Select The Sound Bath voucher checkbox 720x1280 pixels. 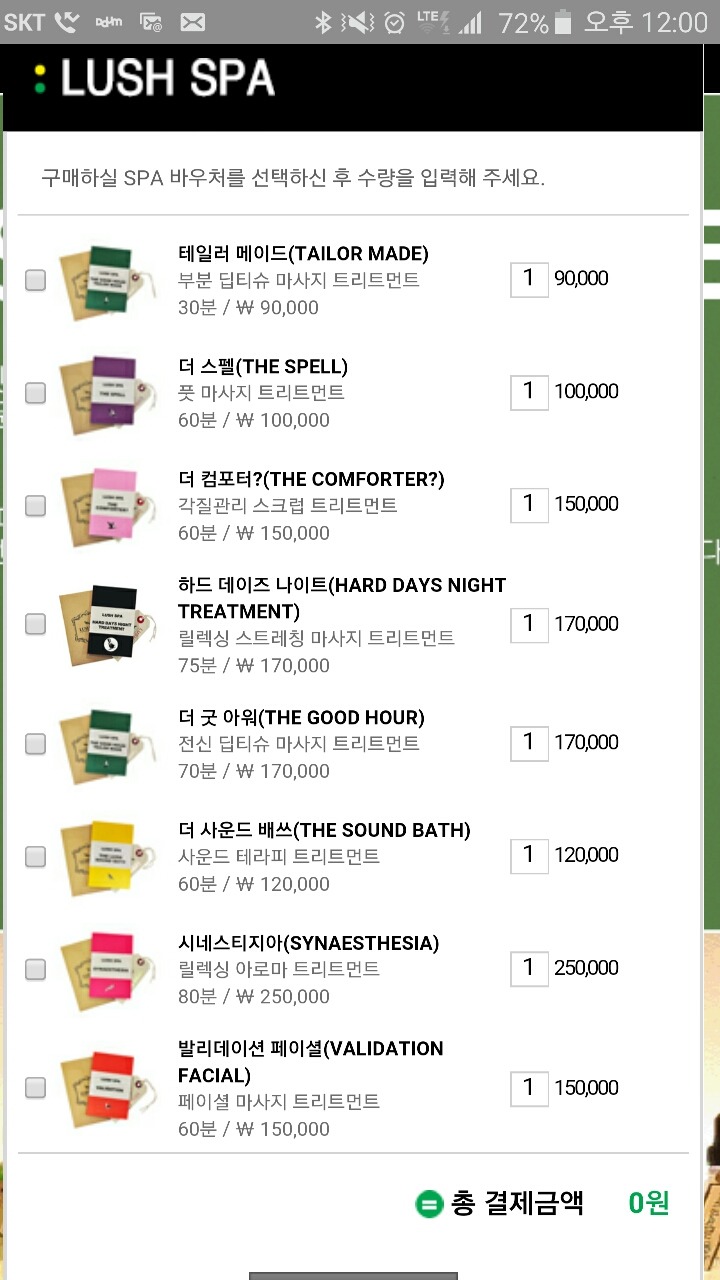coord(35,857)
